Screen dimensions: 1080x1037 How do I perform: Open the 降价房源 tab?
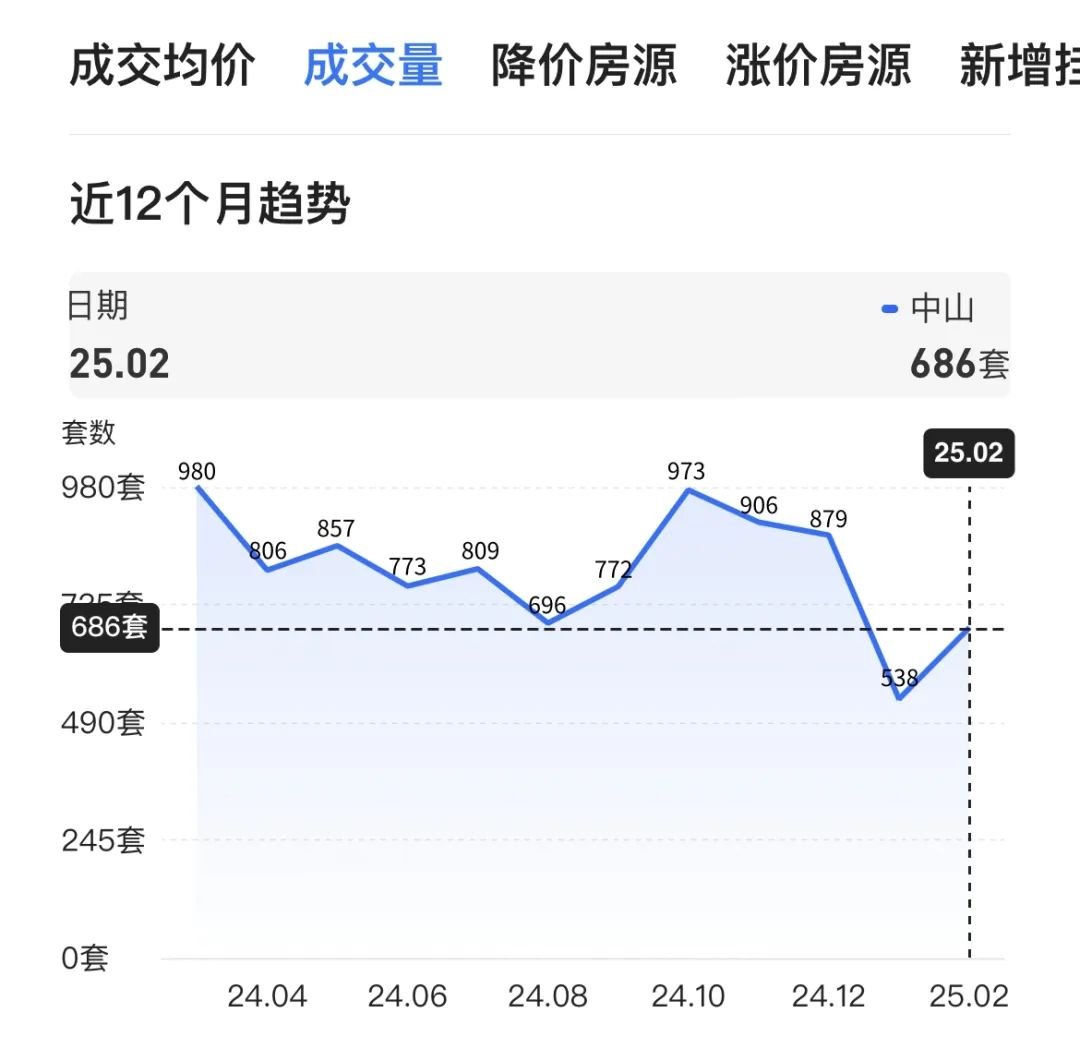click(584, 66)
